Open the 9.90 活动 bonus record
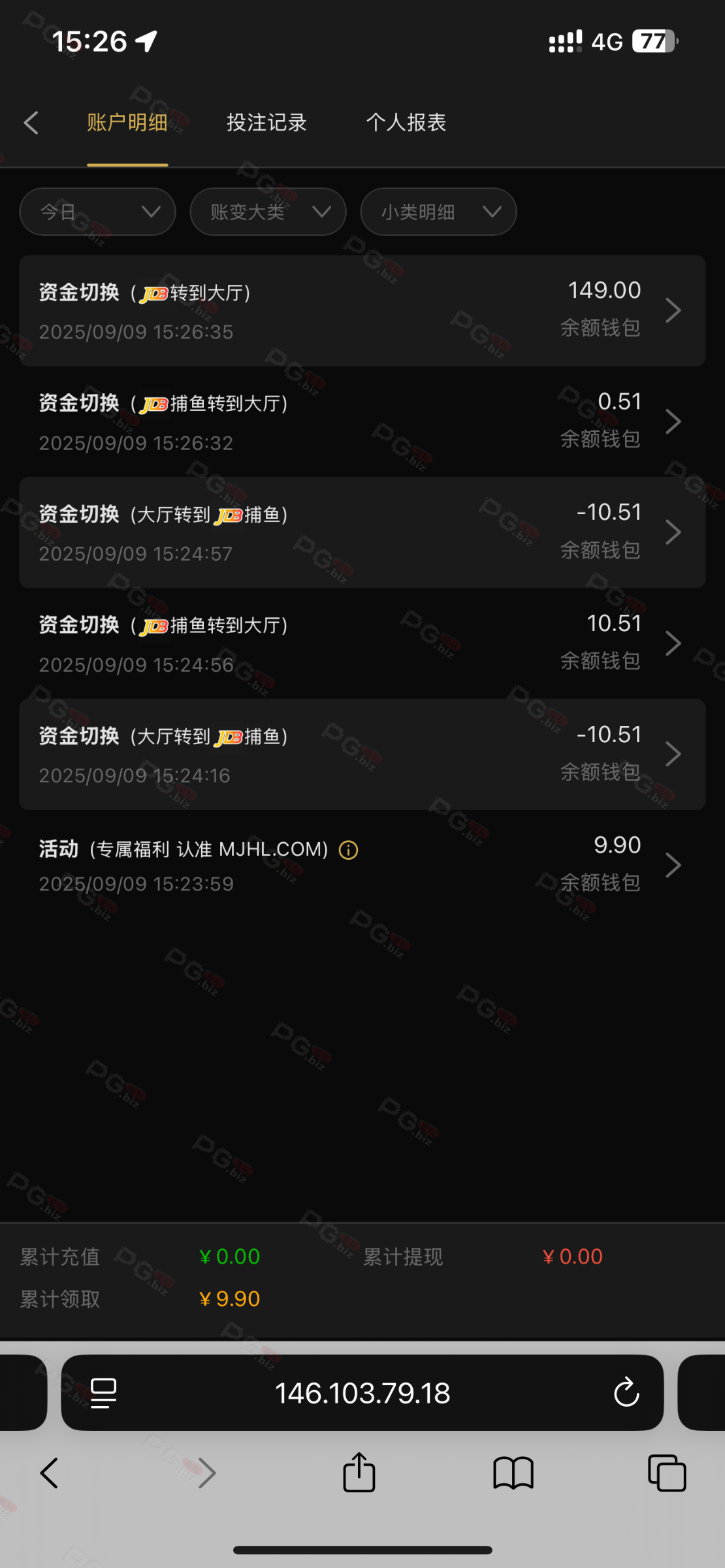The image size is (725, 1568). (362, 865)
